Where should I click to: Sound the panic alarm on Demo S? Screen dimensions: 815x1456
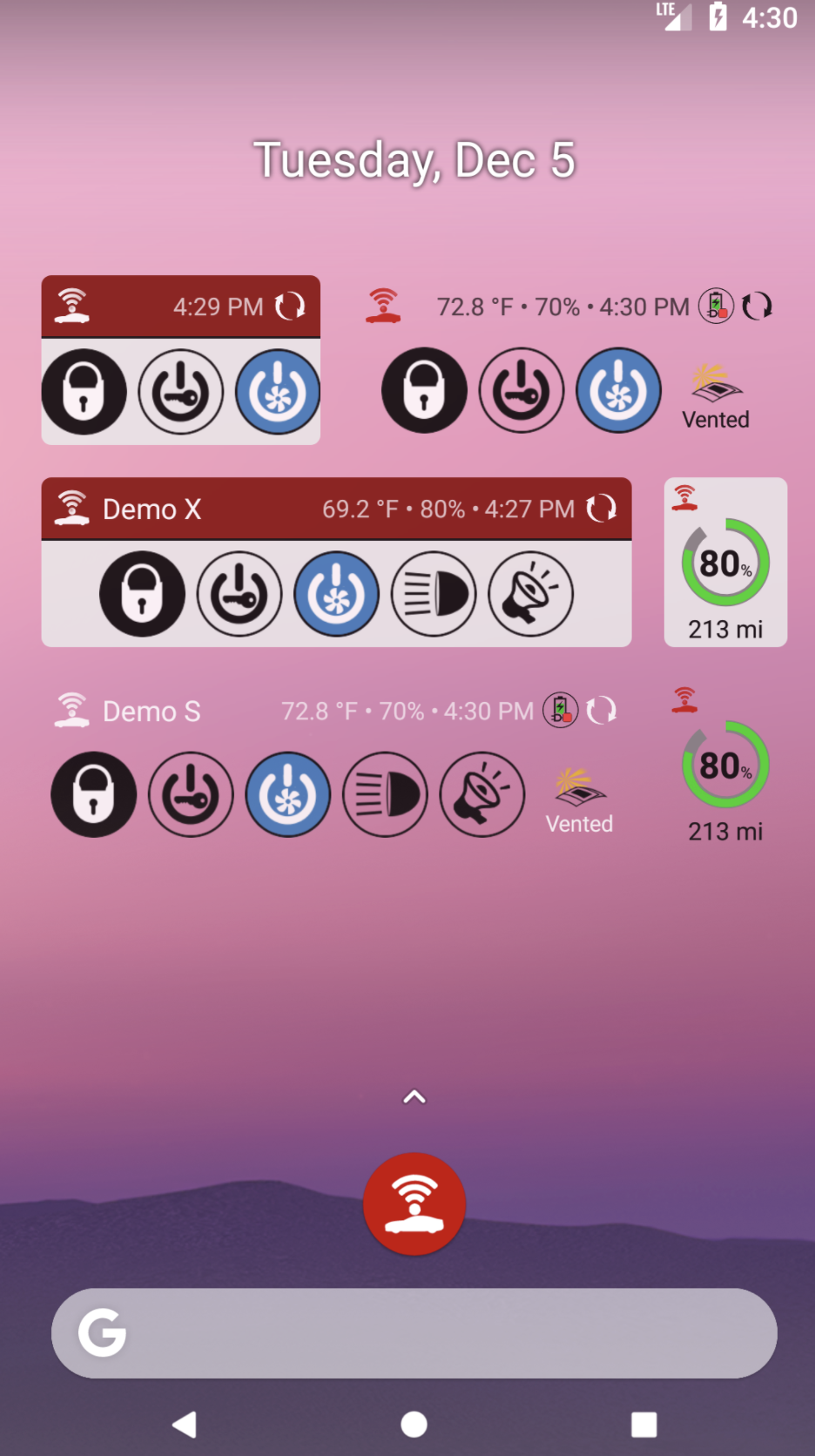click(482, 795)
